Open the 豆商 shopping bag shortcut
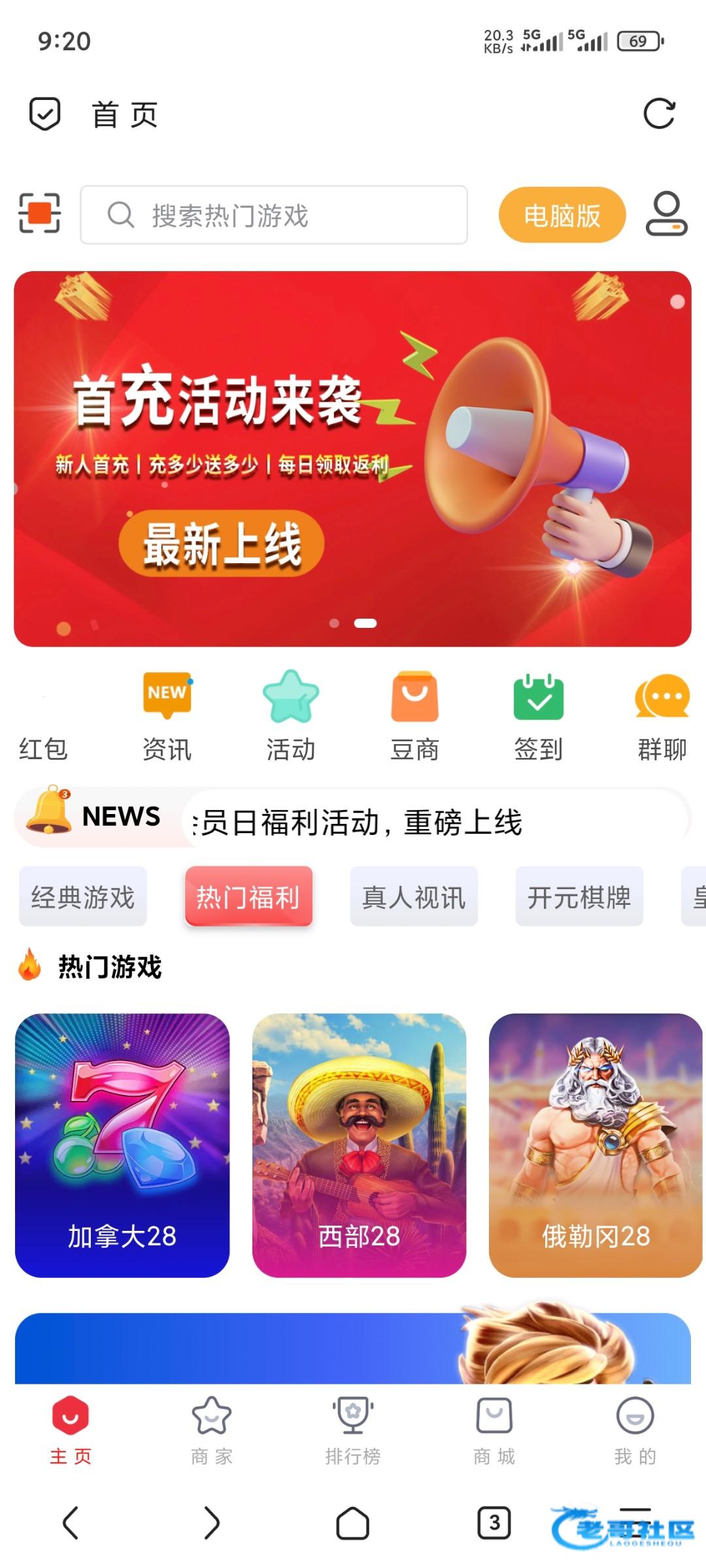The width and height of the screenshot is (706, 1568). coord(414,715)
